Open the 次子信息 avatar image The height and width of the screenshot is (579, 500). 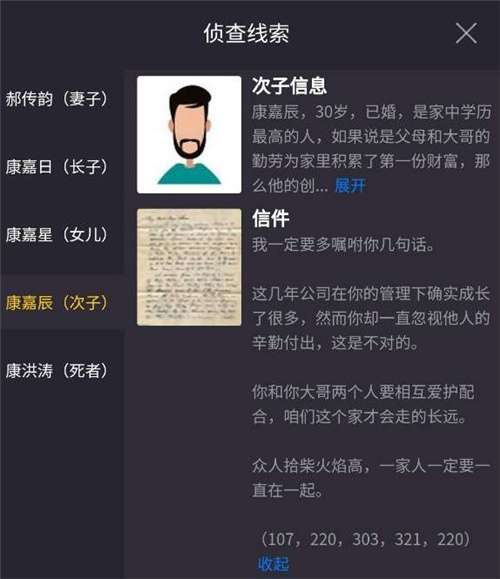(189, 134)
